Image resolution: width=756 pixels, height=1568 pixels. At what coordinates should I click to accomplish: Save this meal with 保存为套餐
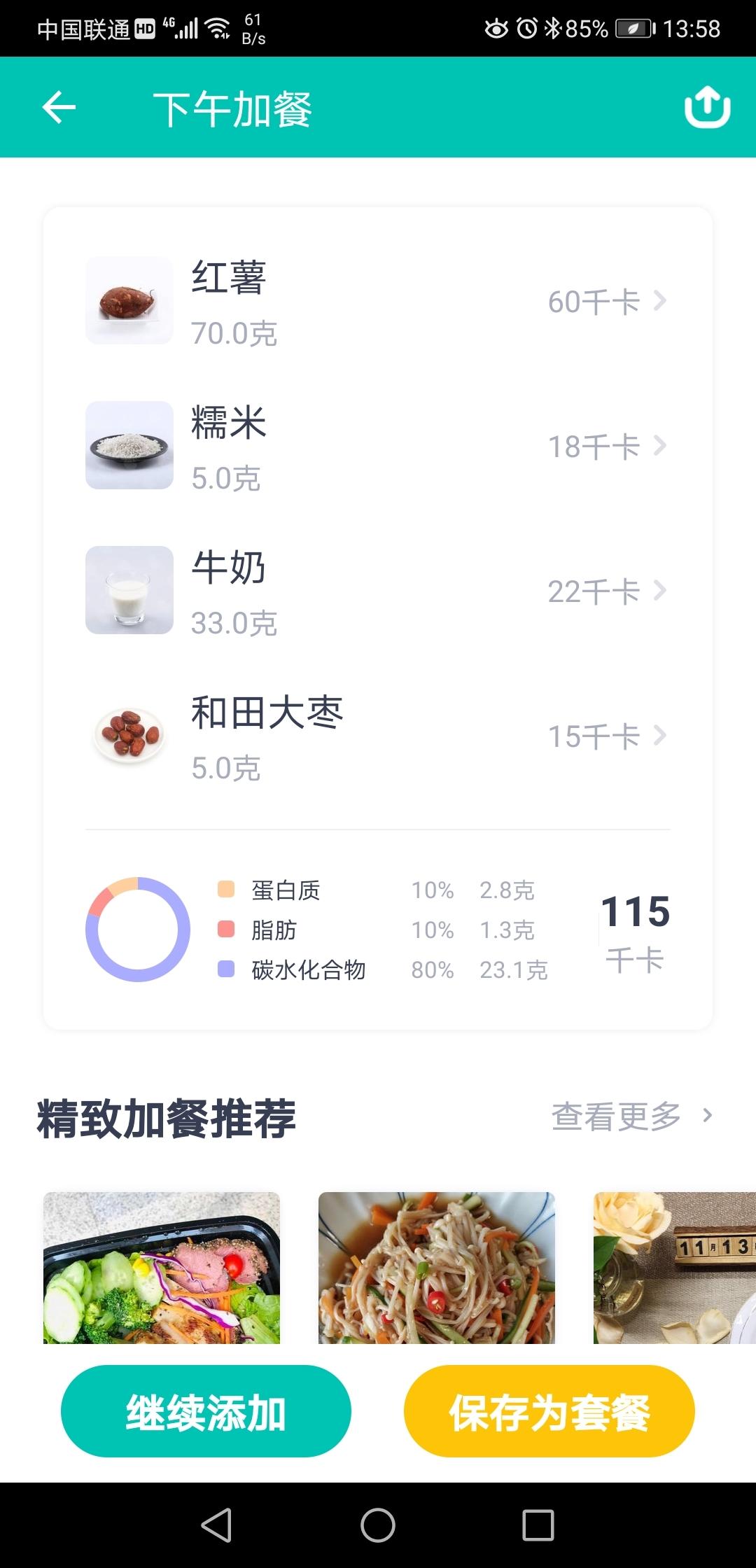coord(549,1411)
